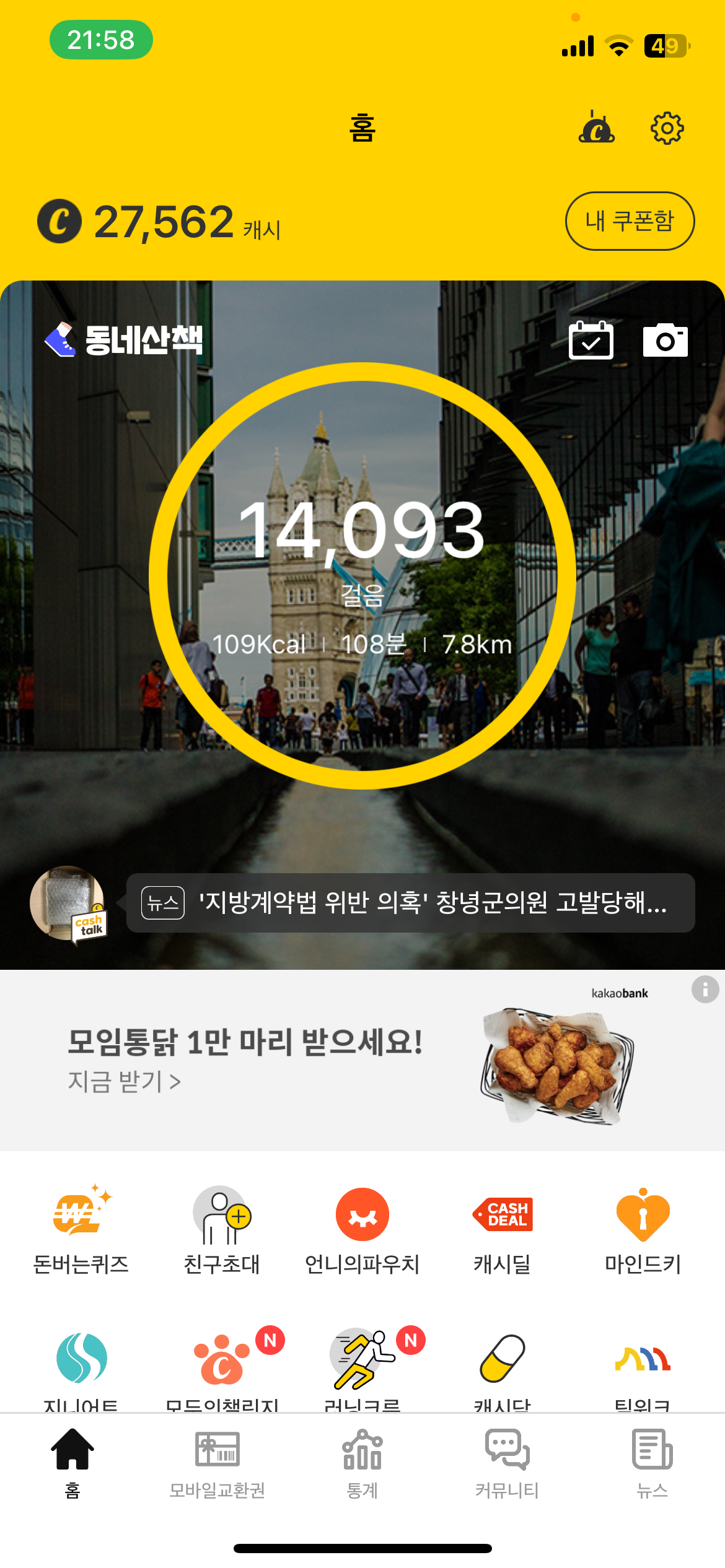Launch 돈버는퀴즈
The image size is (725, 1568).
click(x=81, y=1230)
